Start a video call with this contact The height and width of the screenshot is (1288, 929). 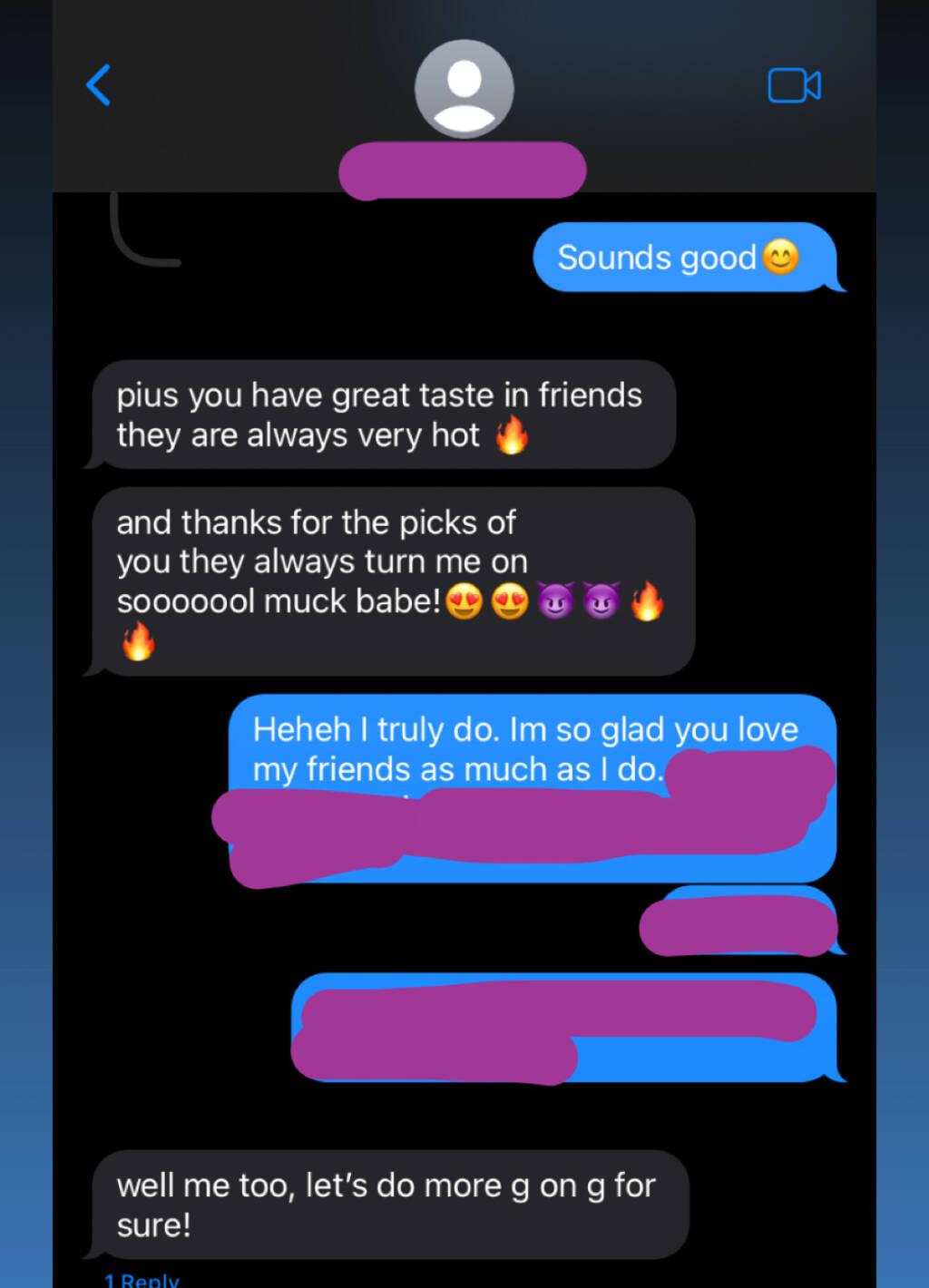click(794, 86)
